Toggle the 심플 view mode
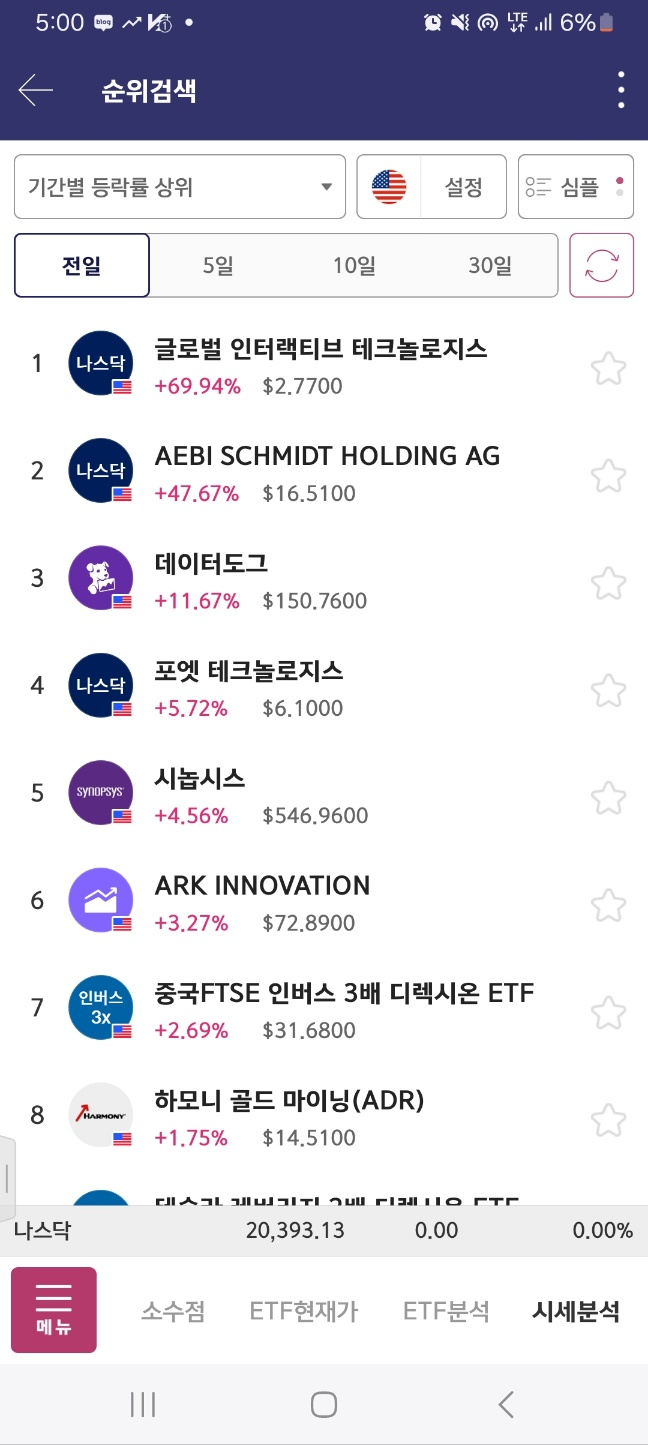Screen dimensions: 648x1445 [575, 187]
